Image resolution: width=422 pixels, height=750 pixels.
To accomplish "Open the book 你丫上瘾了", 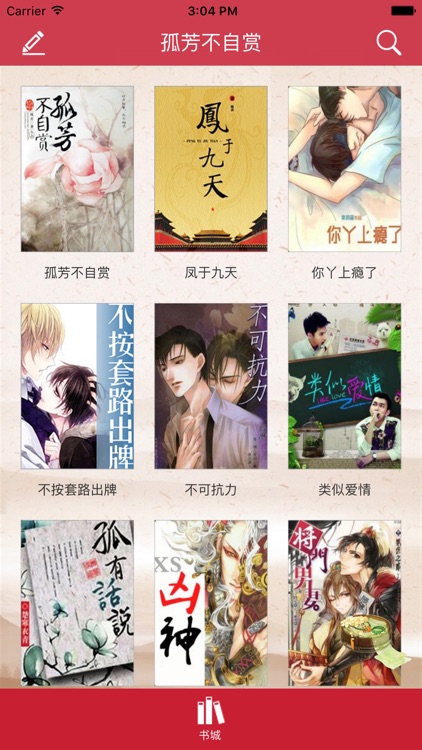I will [x=344, y=169].
